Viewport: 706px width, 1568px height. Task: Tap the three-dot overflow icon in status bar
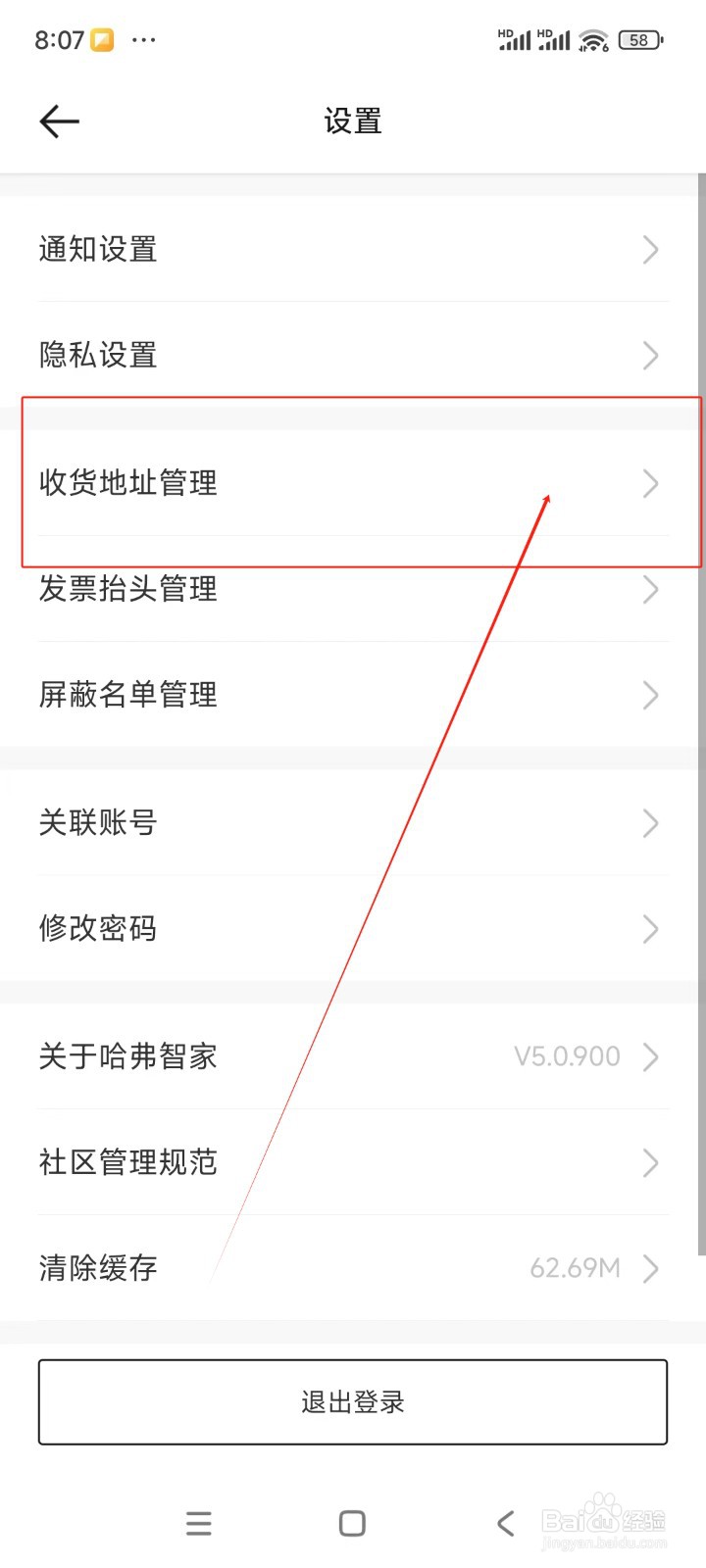[x=145, y=39]
